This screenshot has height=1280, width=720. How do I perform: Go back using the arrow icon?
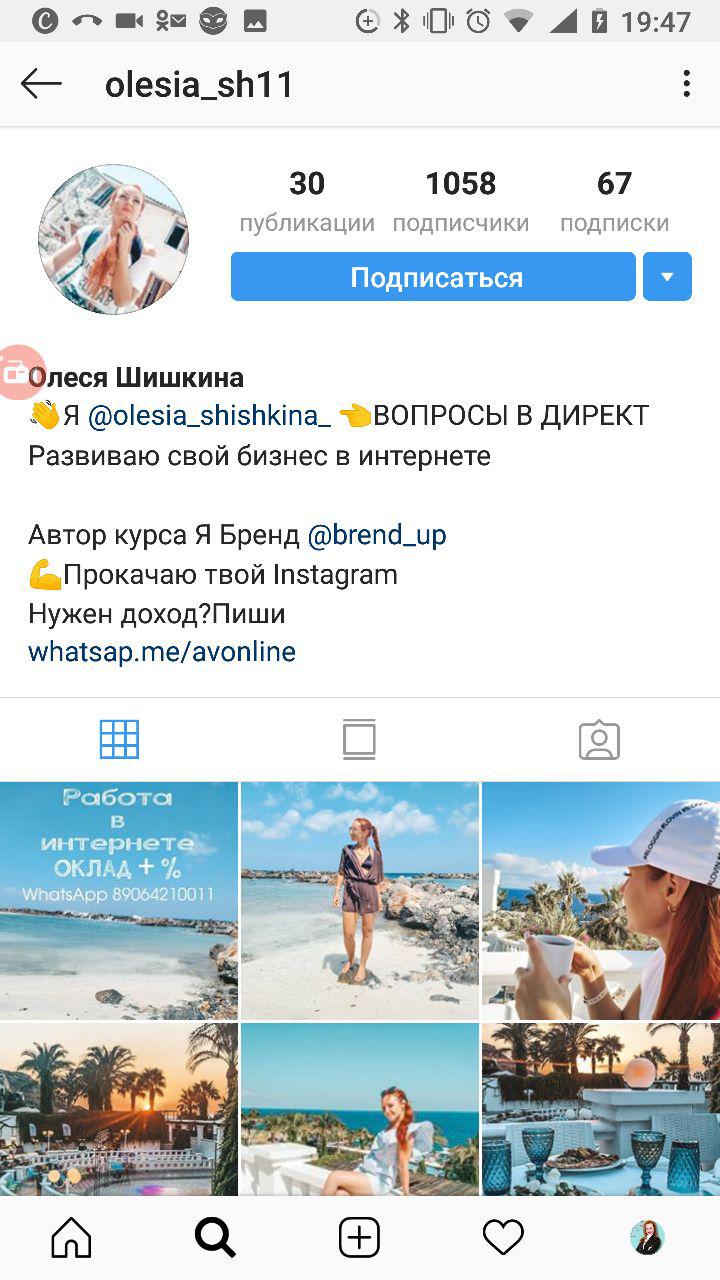(x=41, y=84)
